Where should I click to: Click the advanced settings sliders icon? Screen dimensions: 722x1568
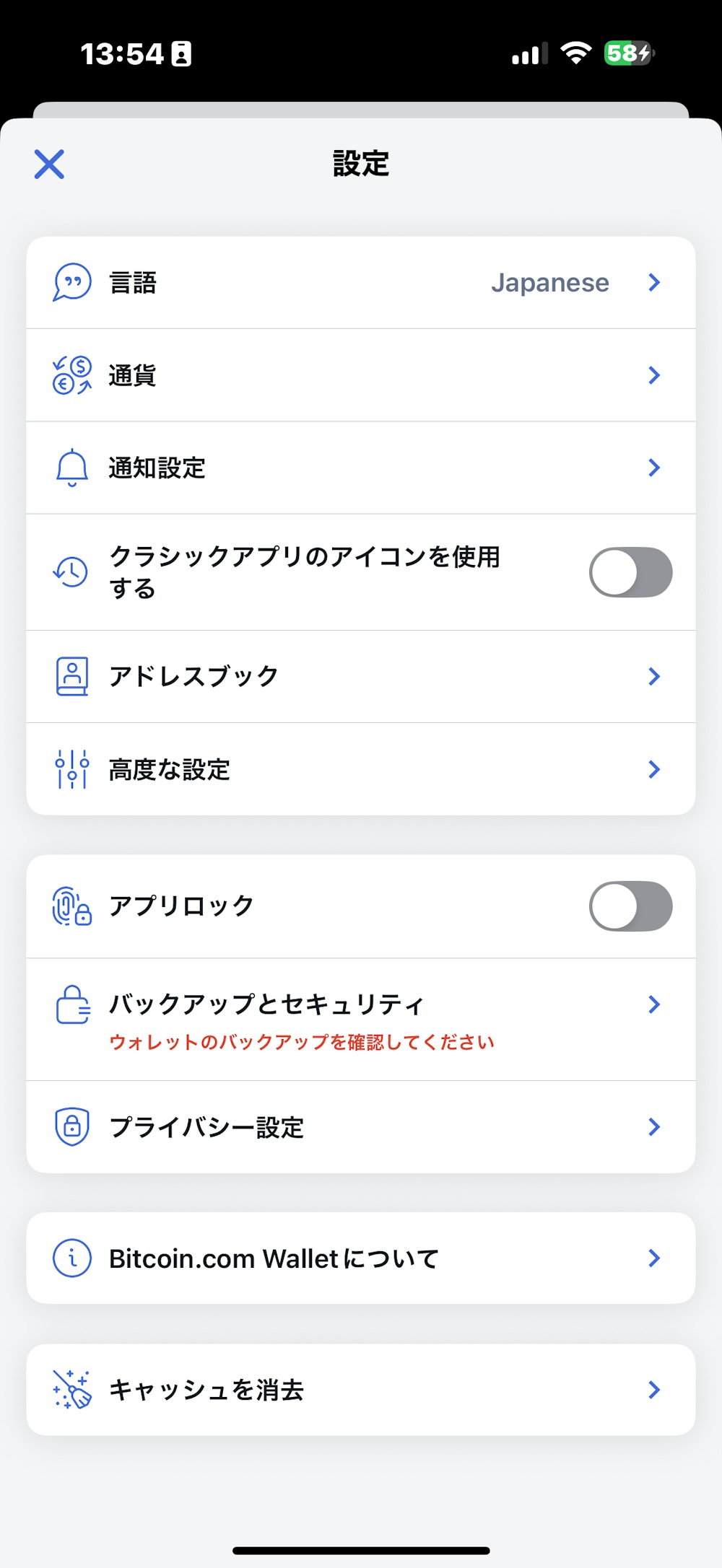click(x=70, y=768)
